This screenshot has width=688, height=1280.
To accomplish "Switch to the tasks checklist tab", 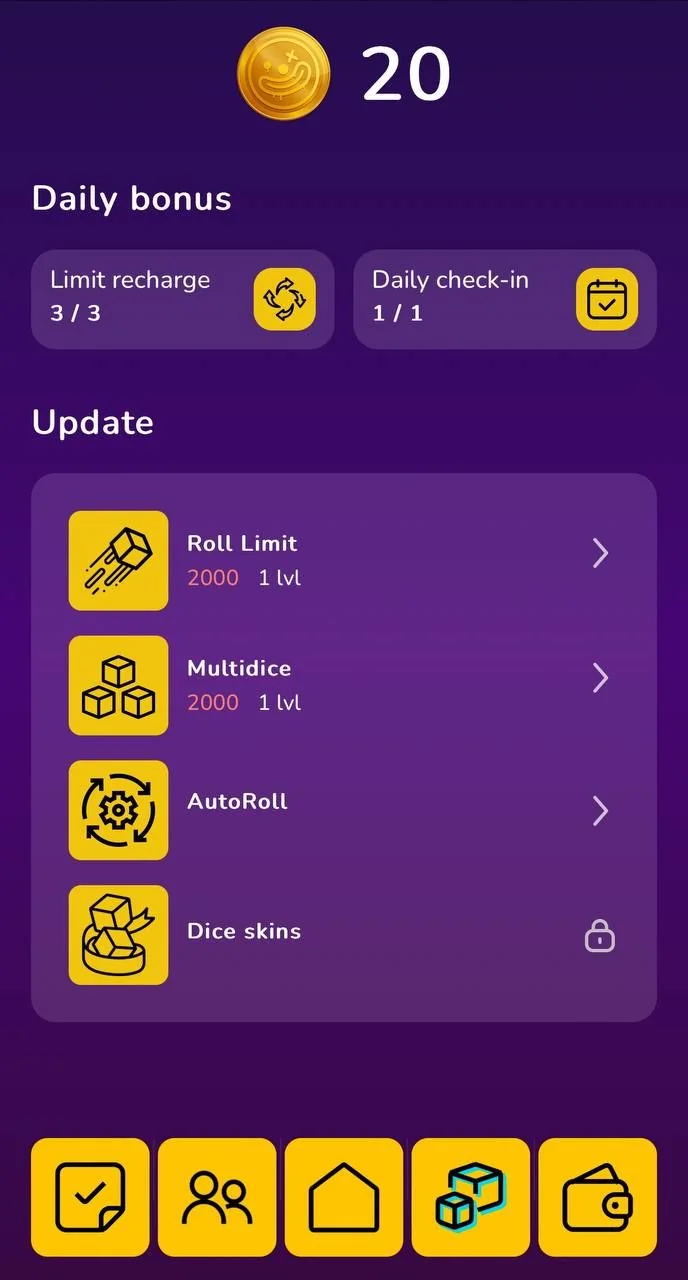I will pyautogui.click(x=90, y=1197).
